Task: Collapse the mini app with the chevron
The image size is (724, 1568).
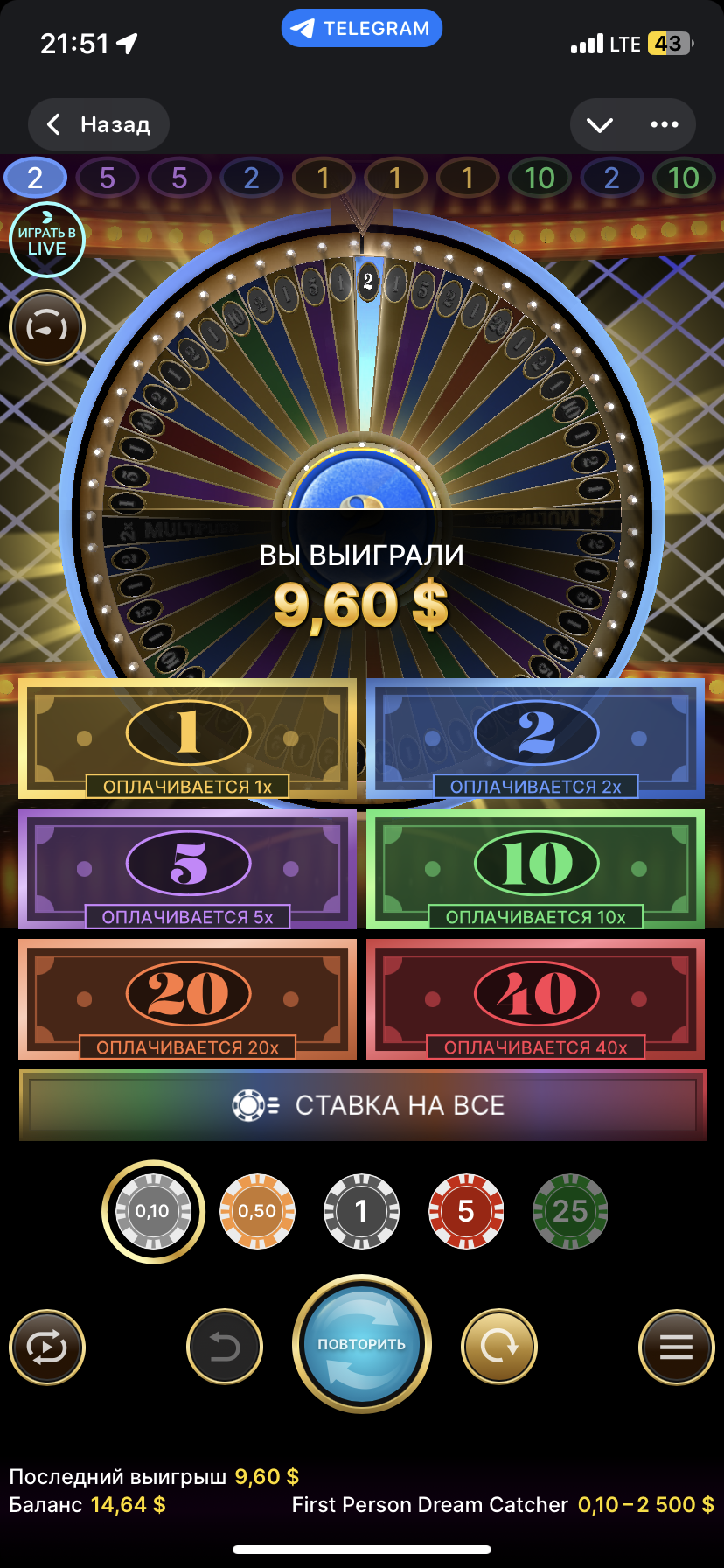Action: 600,125
